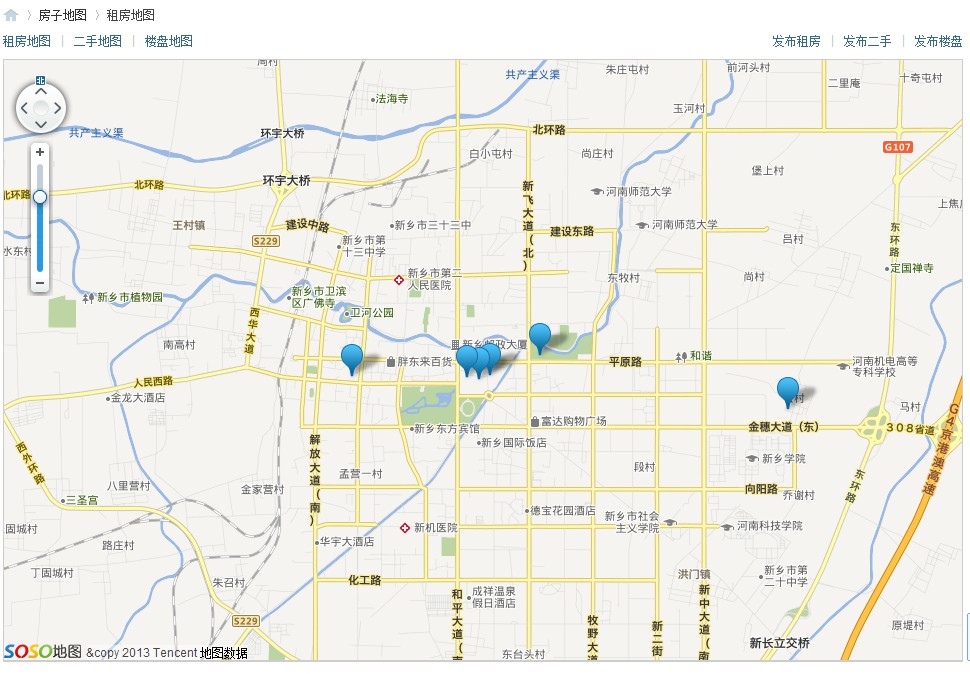Pan map up with the compass arrow

40,88
